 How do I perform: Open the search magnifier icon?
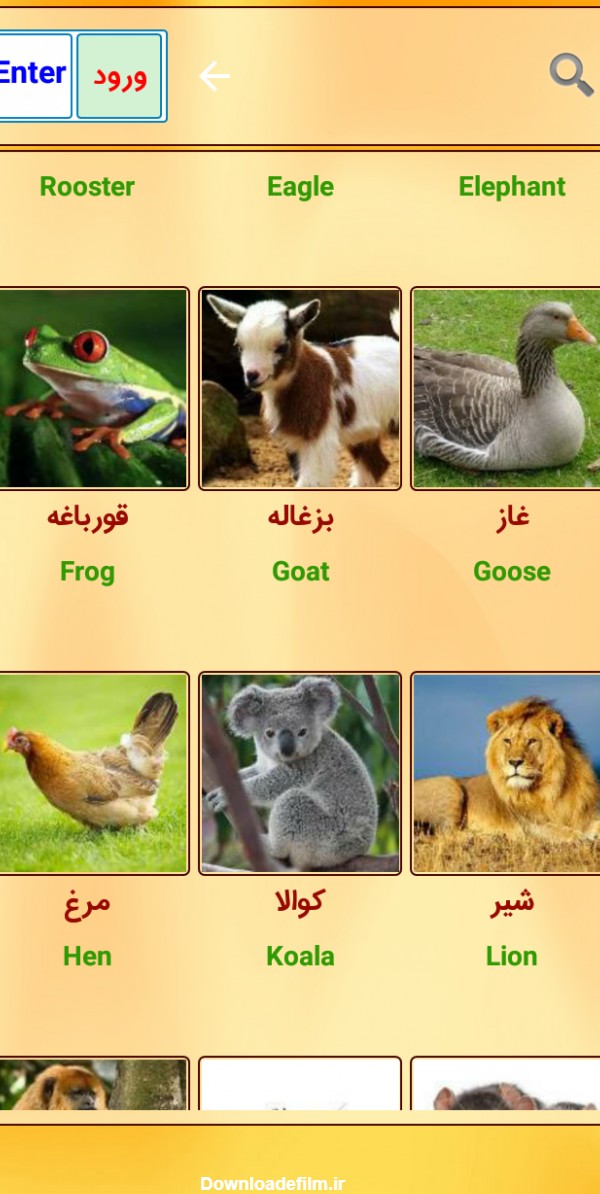(571, 75)
